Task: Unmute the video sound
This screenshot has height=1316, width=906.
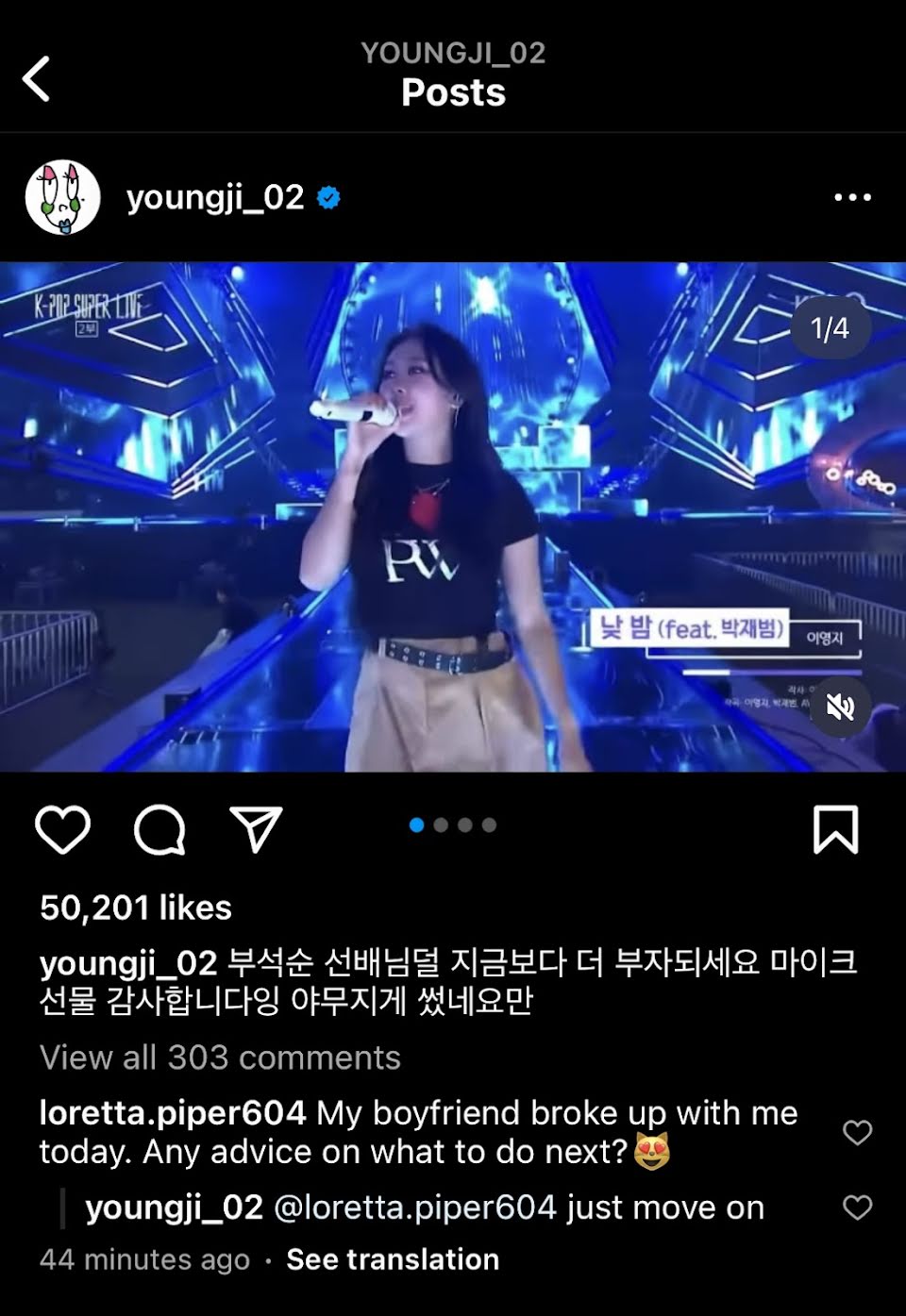Action: tap(840, 707)
